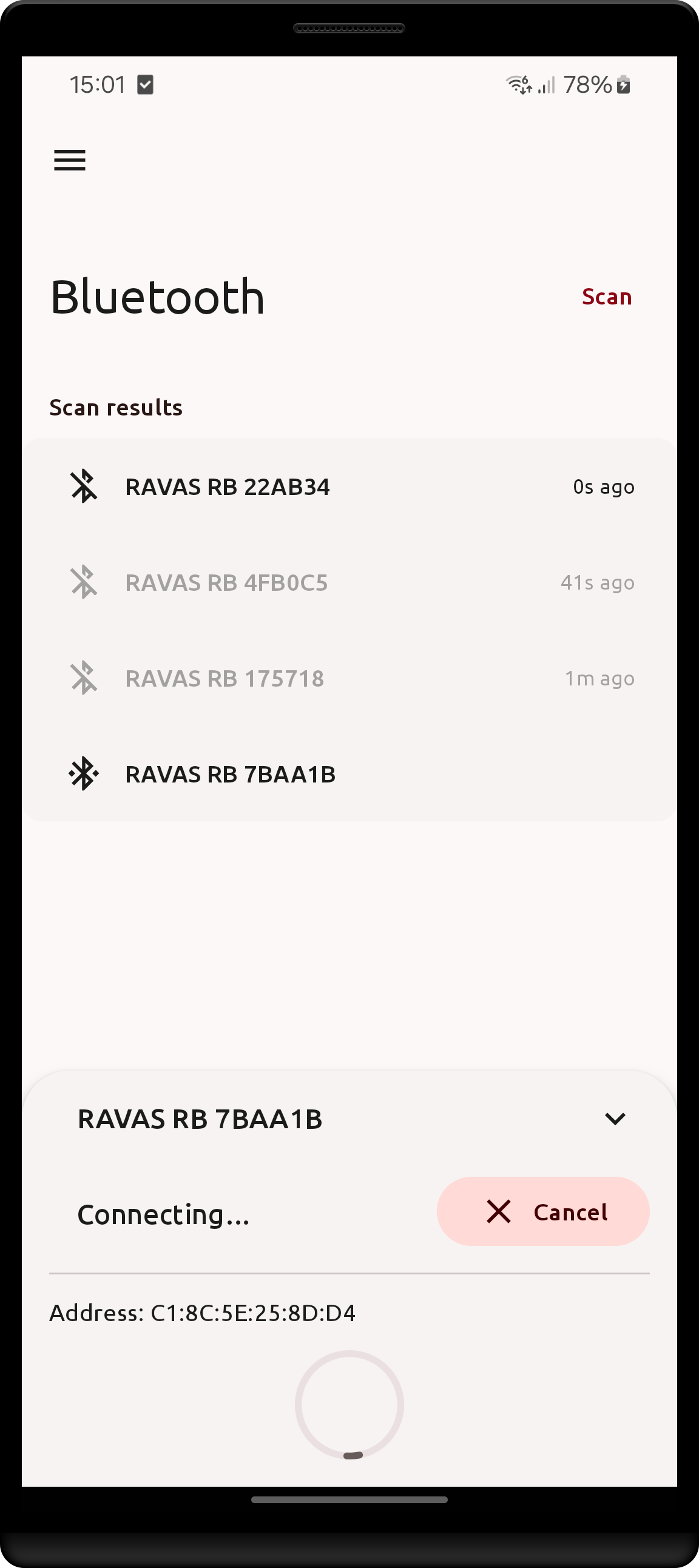The image size is (699, 1568).
Task: Select device RAVAS RB 175718
Action: (x=349, y=678)
